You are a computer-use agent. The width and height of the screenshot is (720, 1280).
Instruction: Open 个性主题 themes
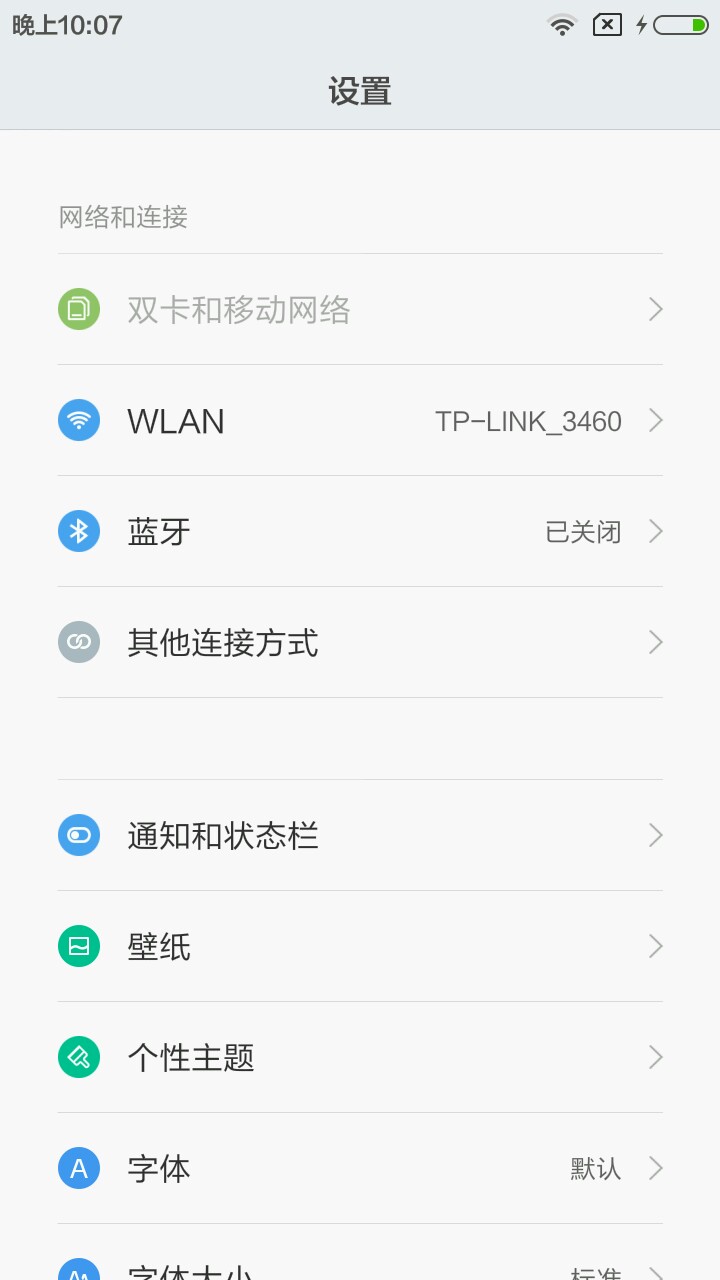360,1057
